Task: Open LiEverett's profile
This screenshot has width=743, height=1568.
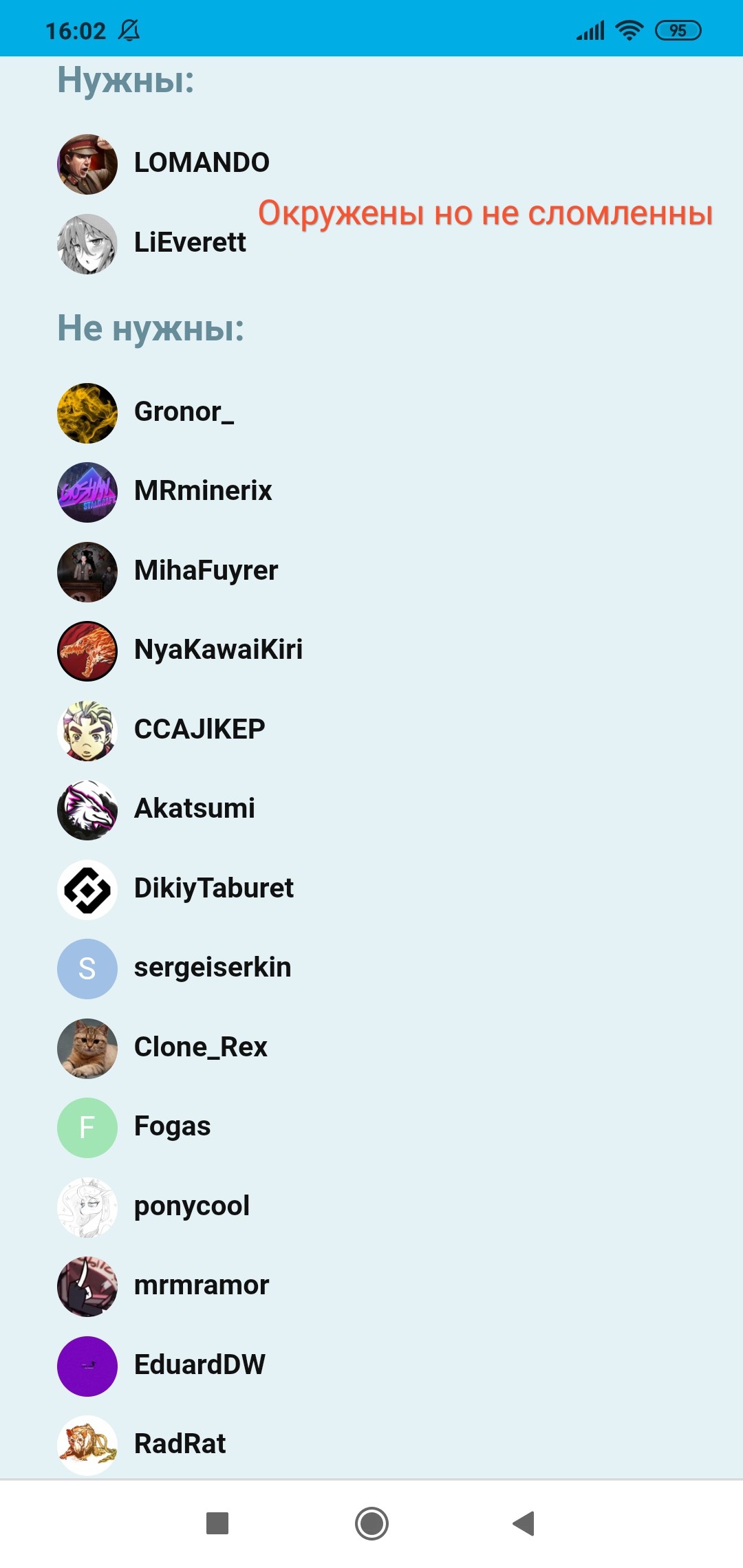Action: (x=189, y=243)
